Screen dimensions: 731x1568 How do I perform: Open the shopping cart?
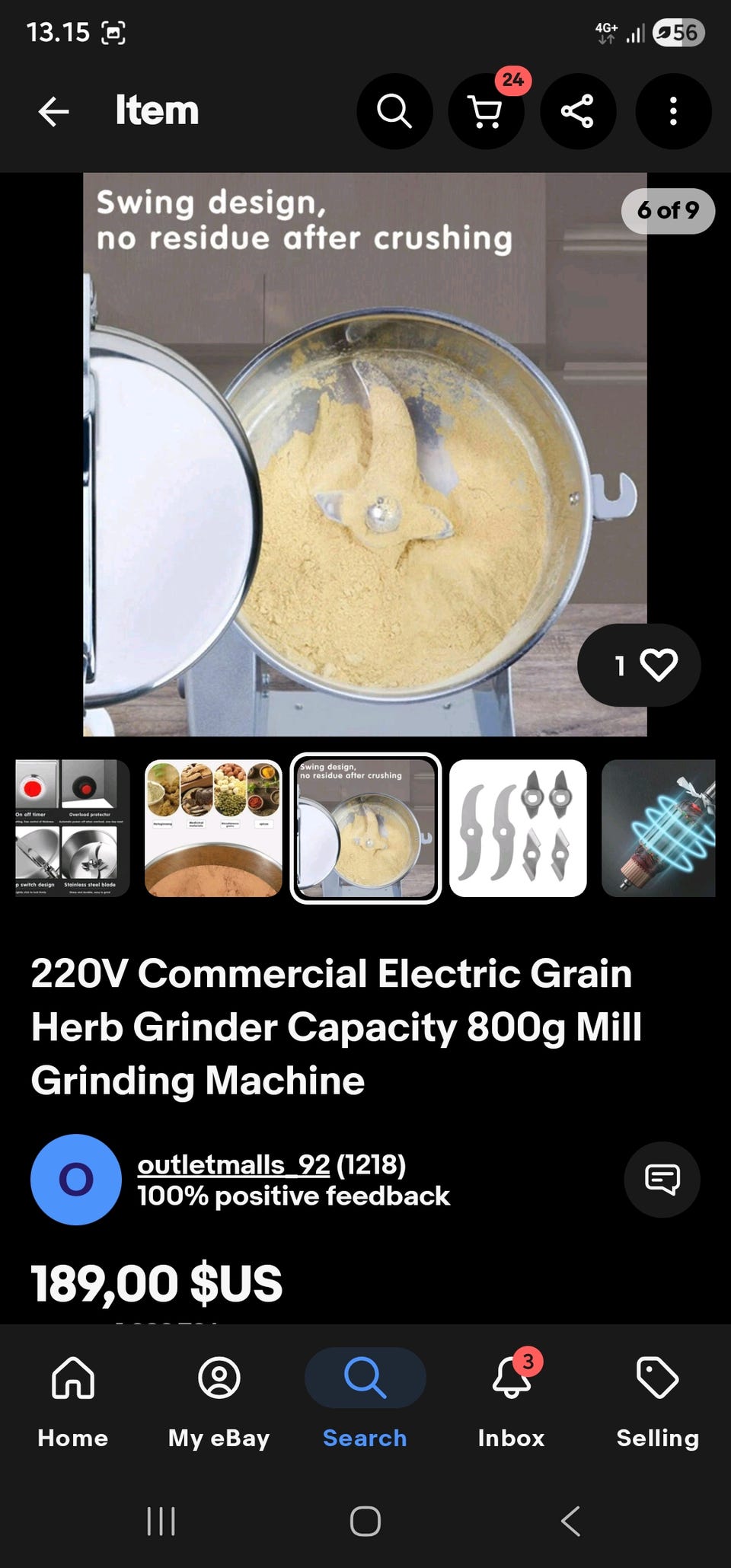point(486,111)
